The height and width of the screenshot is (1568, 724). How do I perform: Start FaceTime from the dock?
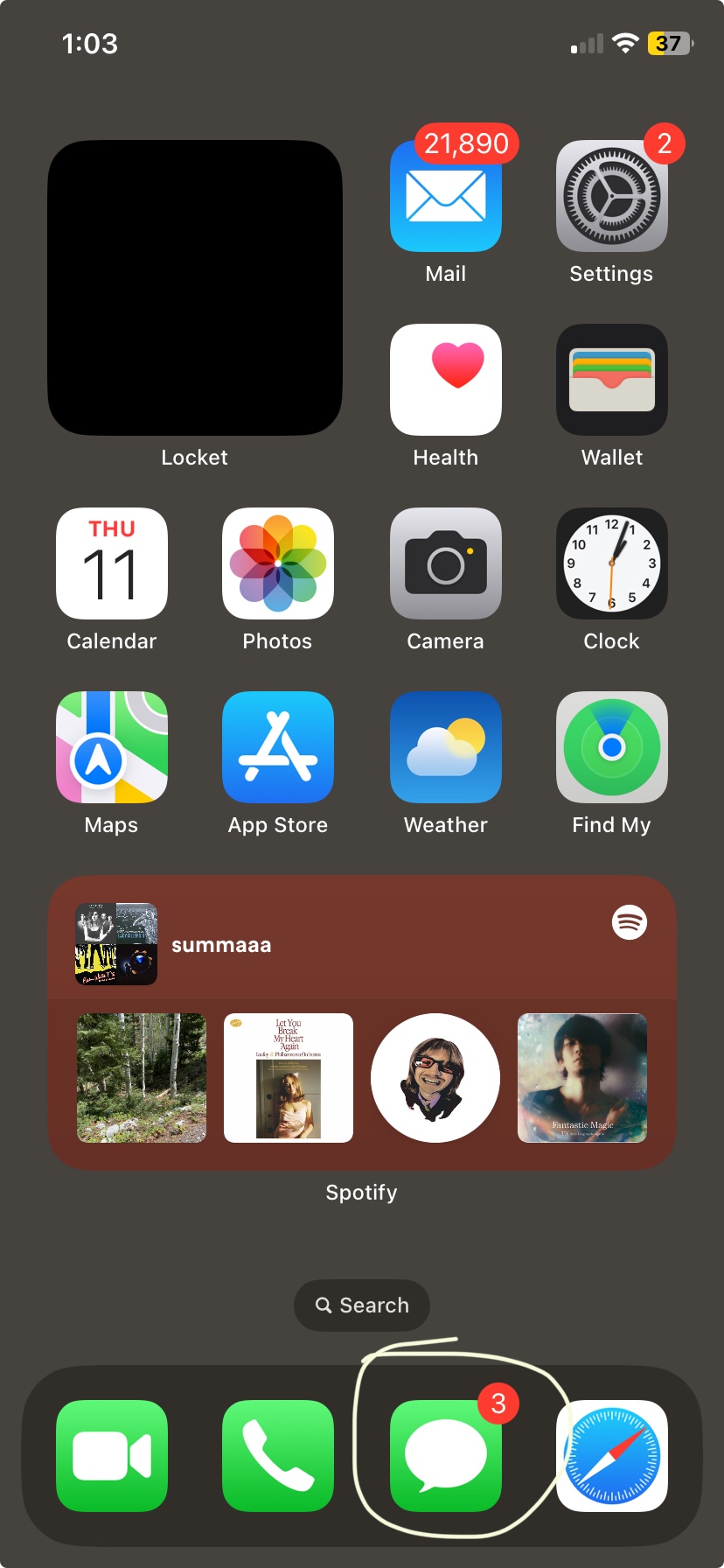(x=112, y=1456)
